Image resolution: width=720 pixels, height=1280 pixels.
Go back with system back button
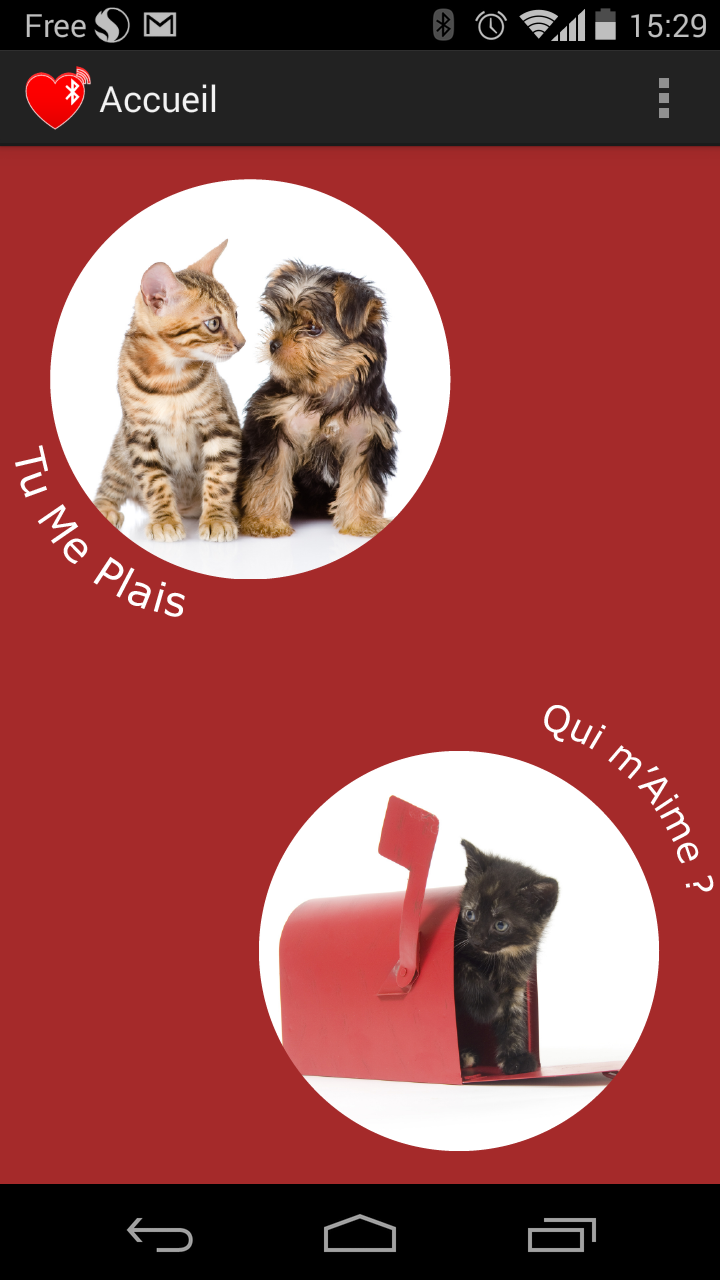160,1235
